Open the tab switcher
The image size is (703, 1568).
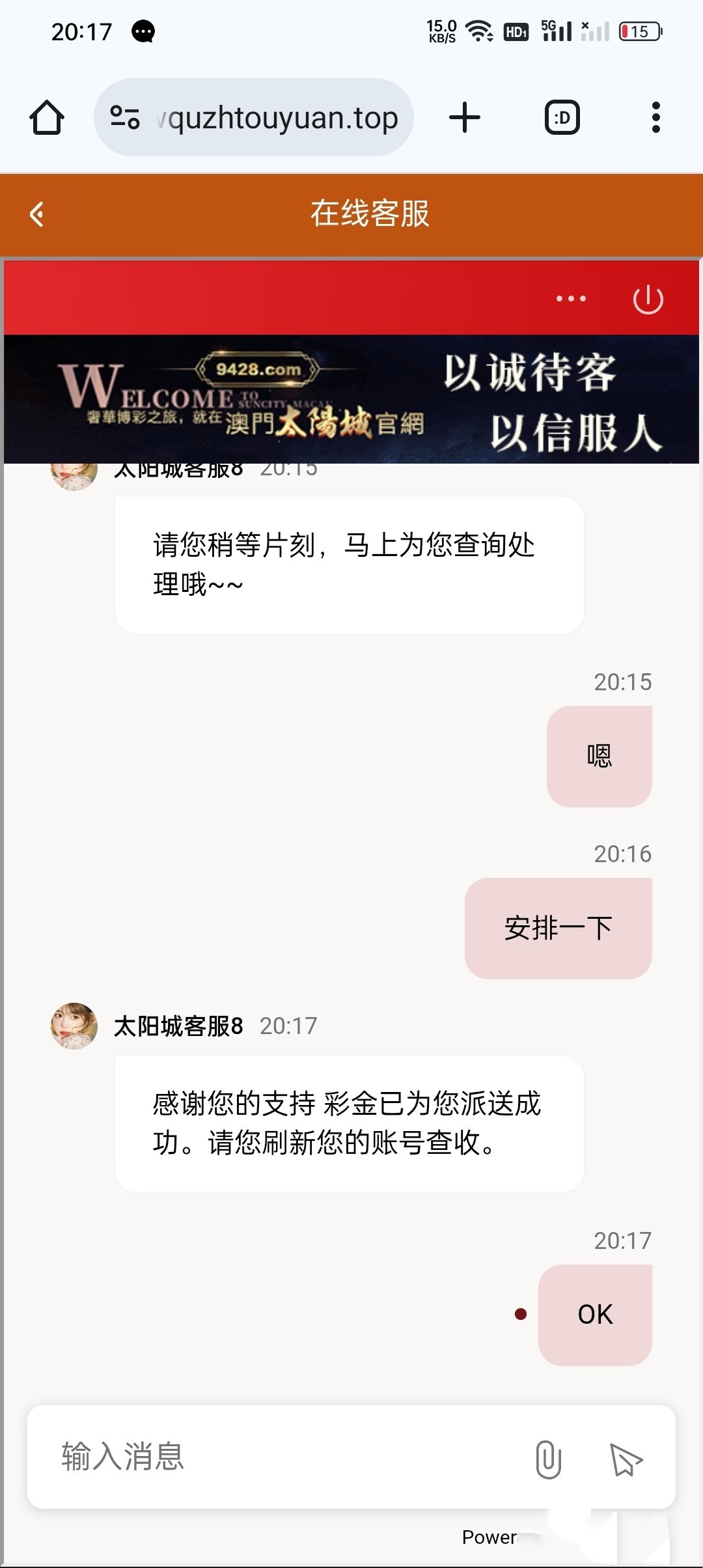pos(562,118)
